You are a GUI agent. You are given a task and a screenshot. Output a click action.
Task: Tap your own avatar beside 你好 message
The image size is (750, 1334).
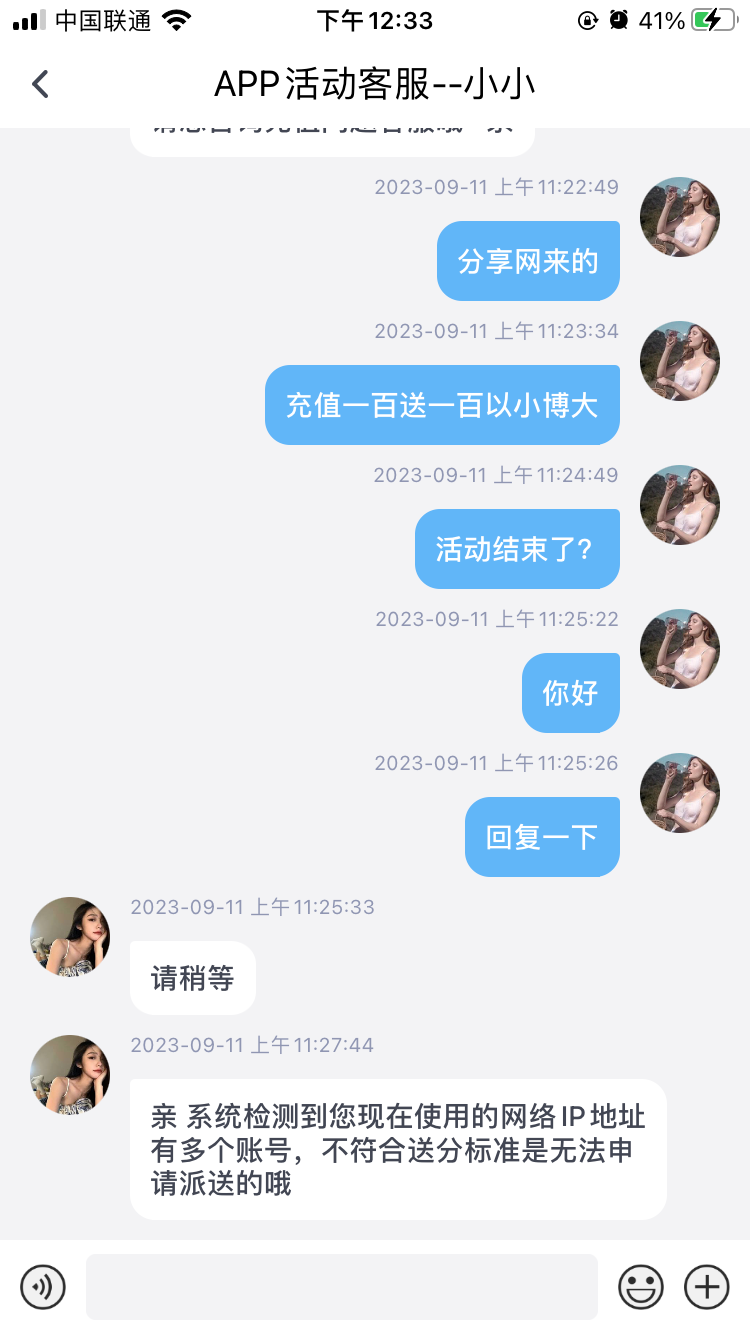coord(680,649)
